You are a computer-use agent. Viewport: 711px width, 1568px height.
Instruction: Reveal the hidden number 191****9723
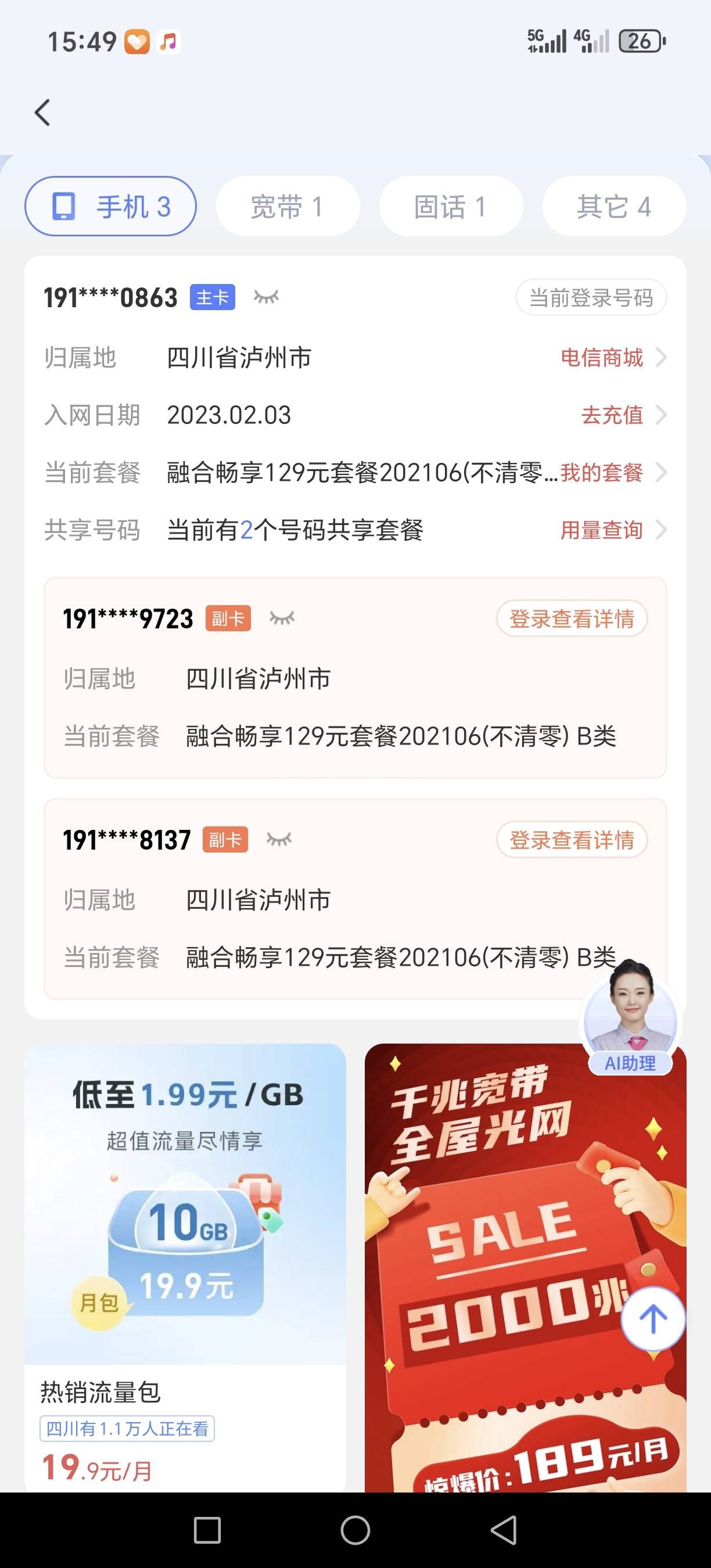point(282,618)
